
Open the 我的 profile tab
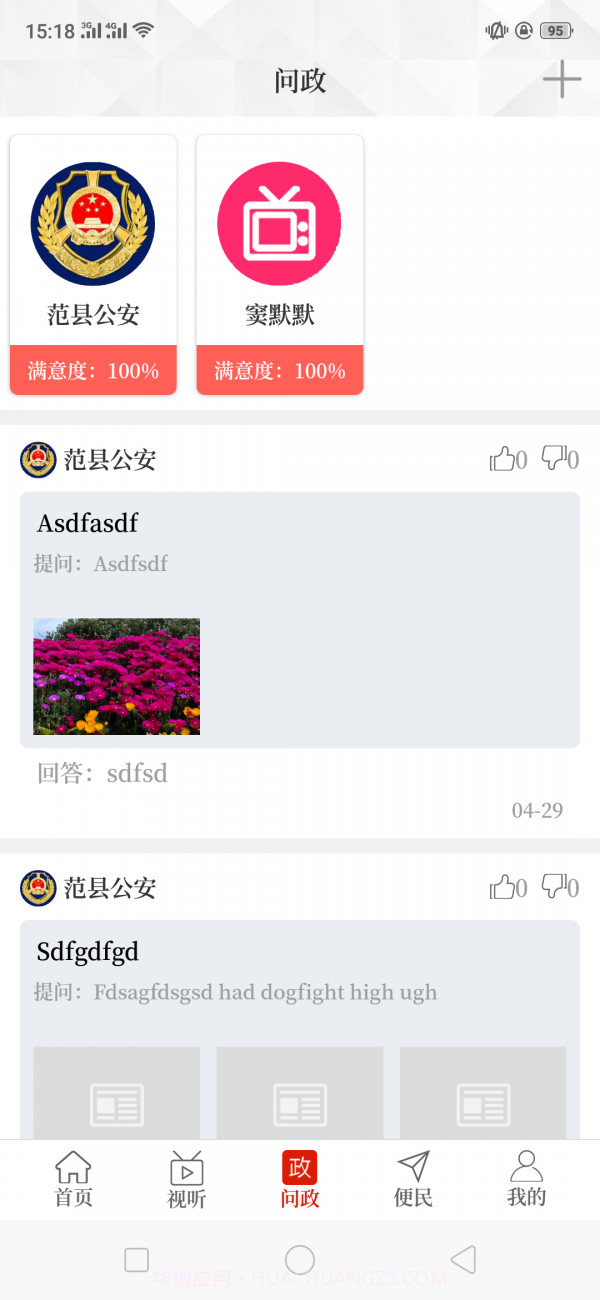point(526,1180)
